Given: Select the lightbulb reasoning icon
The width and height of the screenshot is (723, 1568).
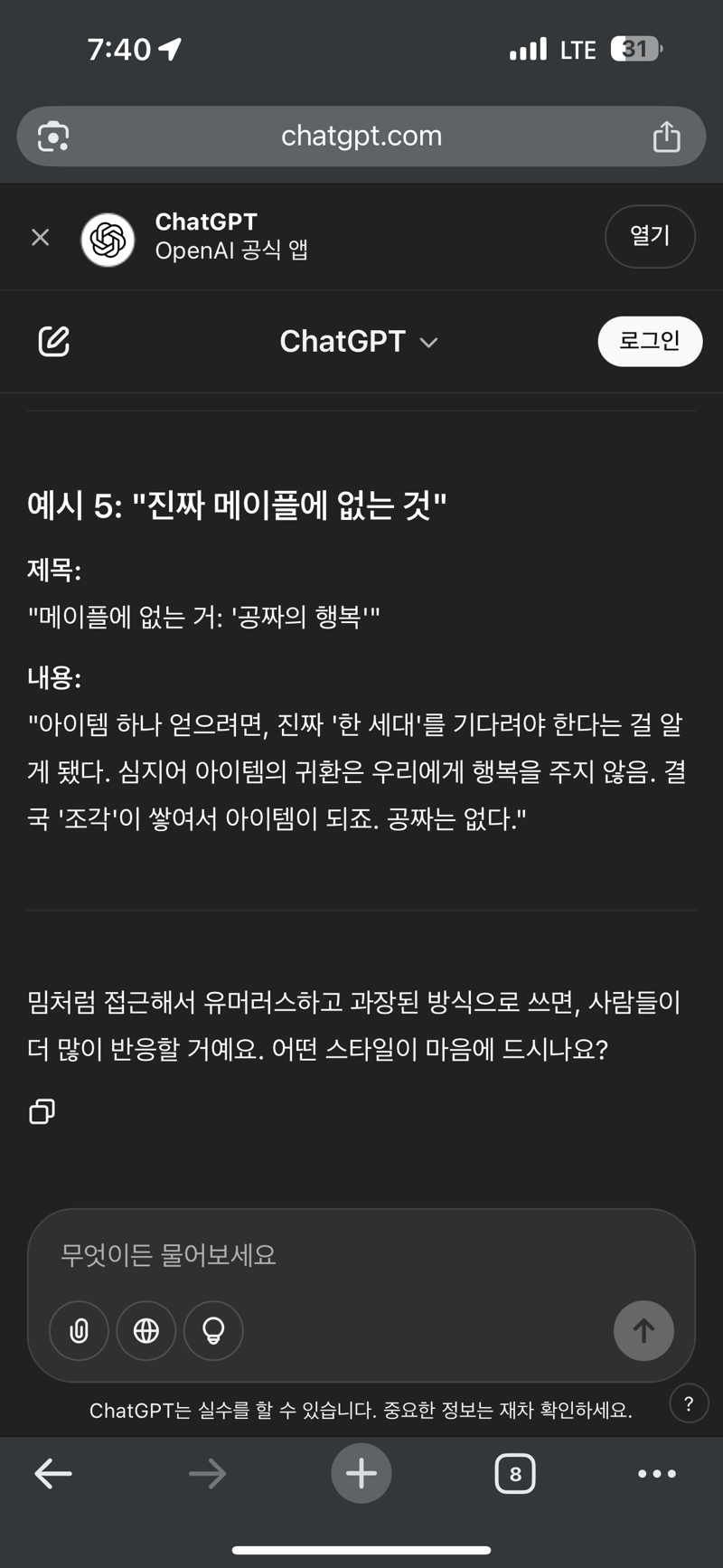Looking at the screenshot, I should click(213, 1330).
